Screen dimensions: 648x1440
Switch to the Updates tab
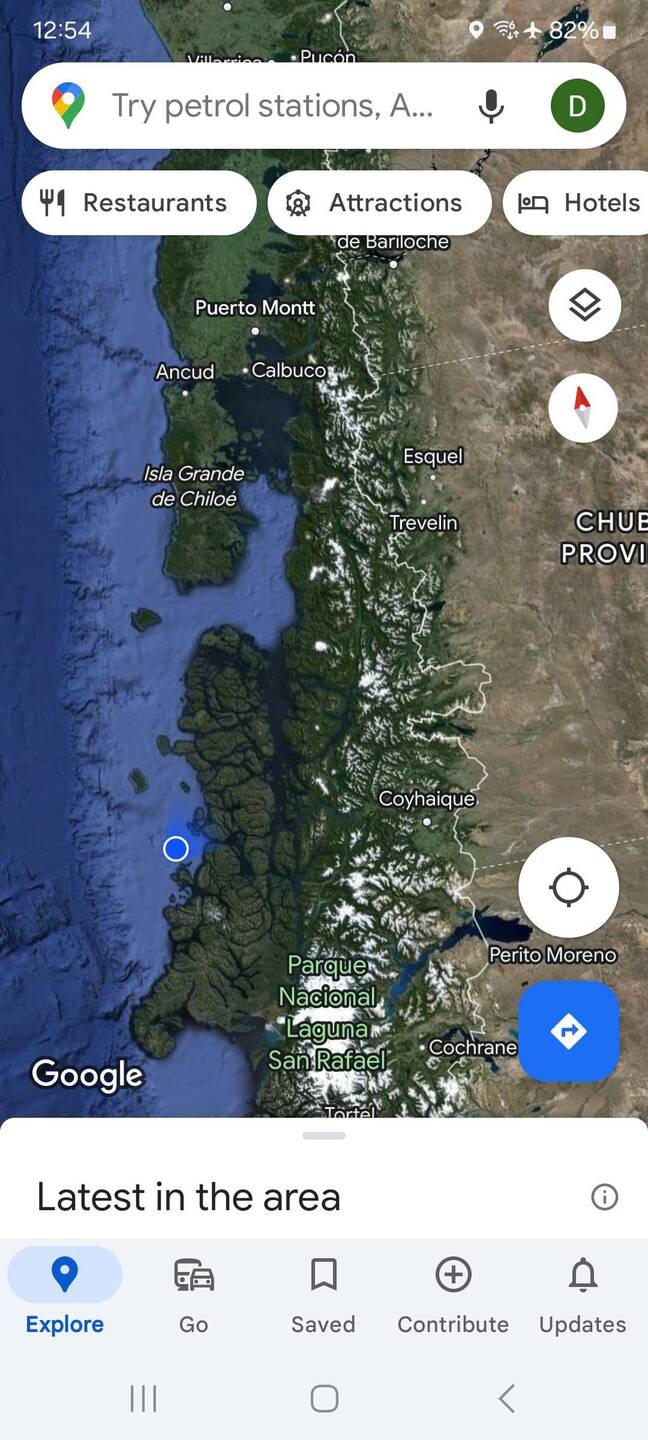[582, 1296]
